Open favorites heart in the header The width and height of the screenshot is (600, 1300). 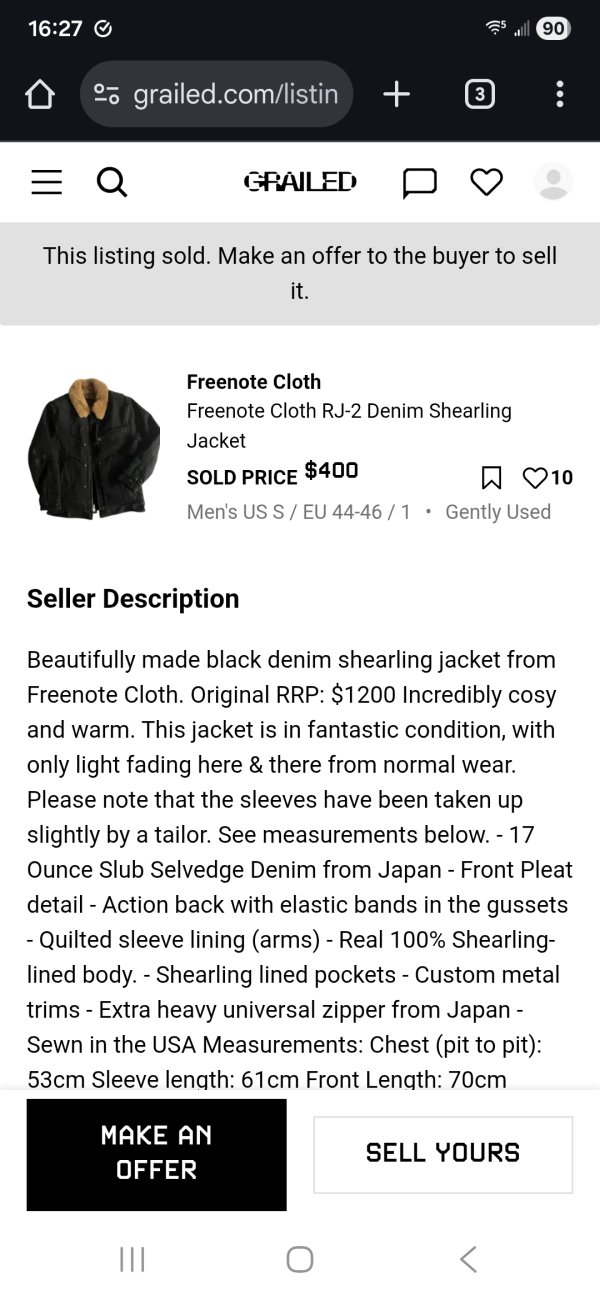486,182
